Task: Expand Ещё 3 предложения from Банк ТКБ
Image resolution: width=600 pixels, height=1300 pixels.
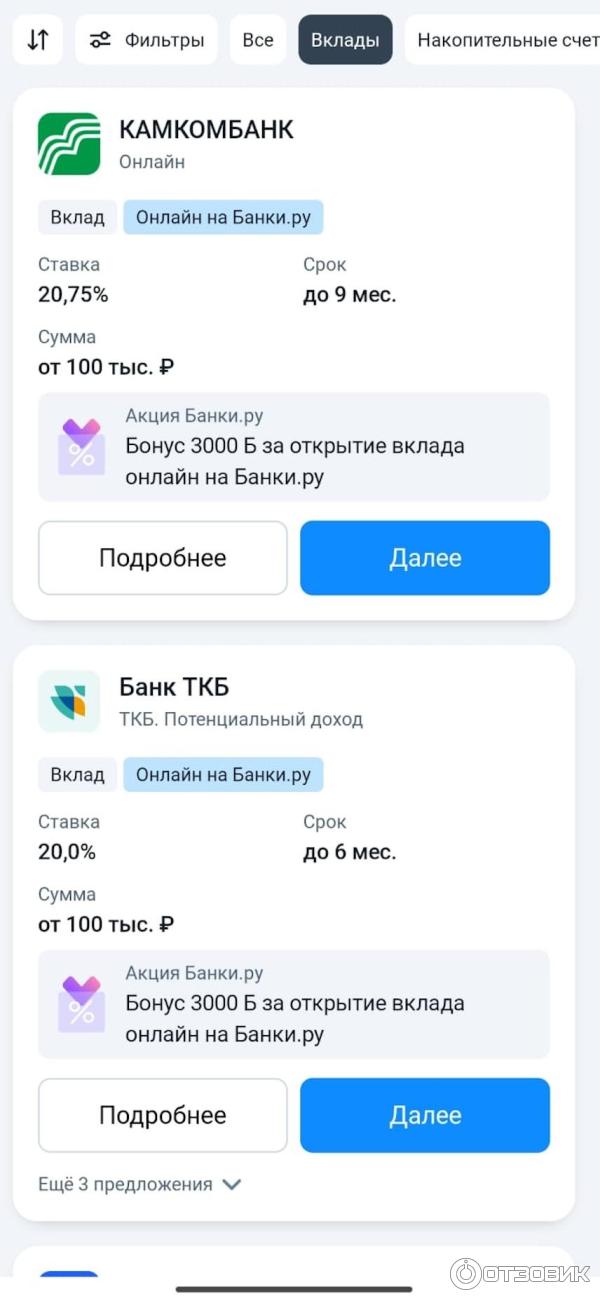Action: point(140,1184)
